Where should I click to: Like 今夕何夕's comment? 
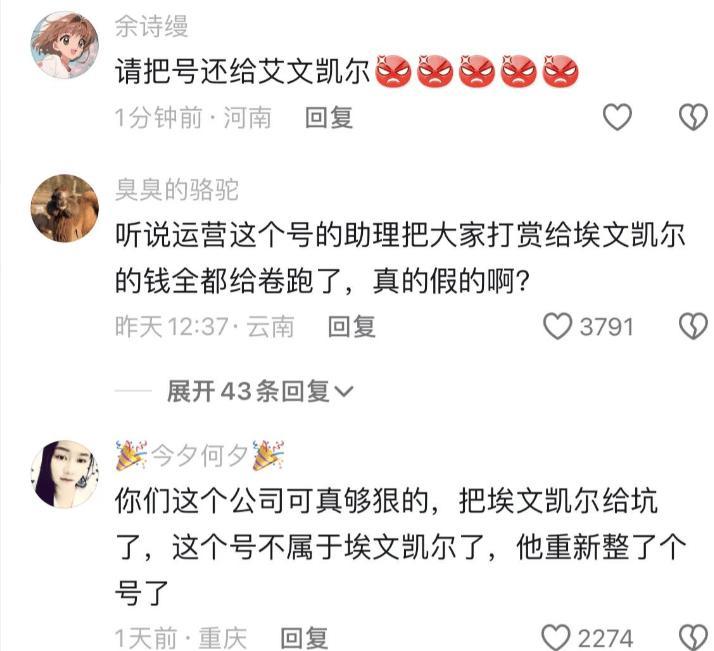tap(556, 637)
